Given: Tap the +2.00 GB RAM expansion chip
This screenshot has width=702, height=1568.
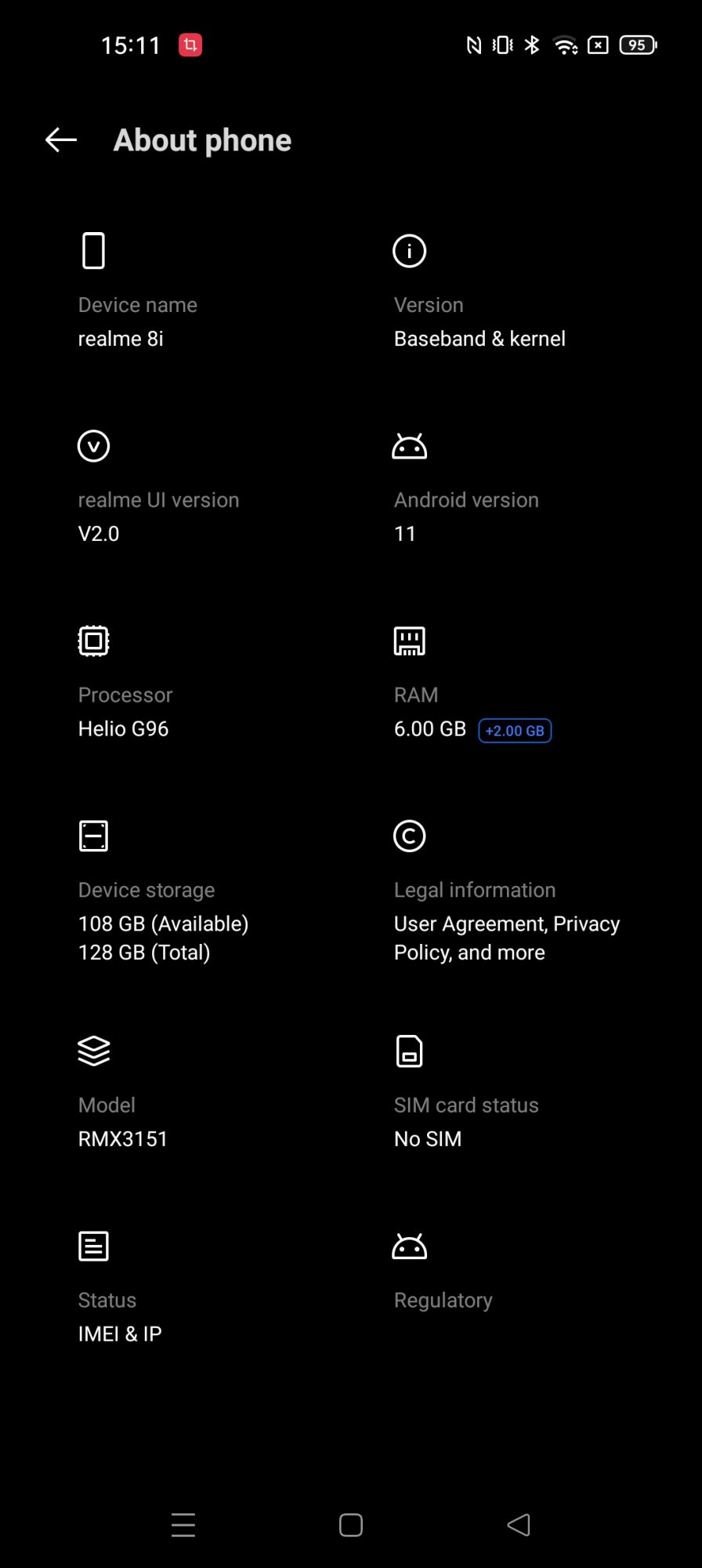Looking at the screenshot, I should 515,731.
